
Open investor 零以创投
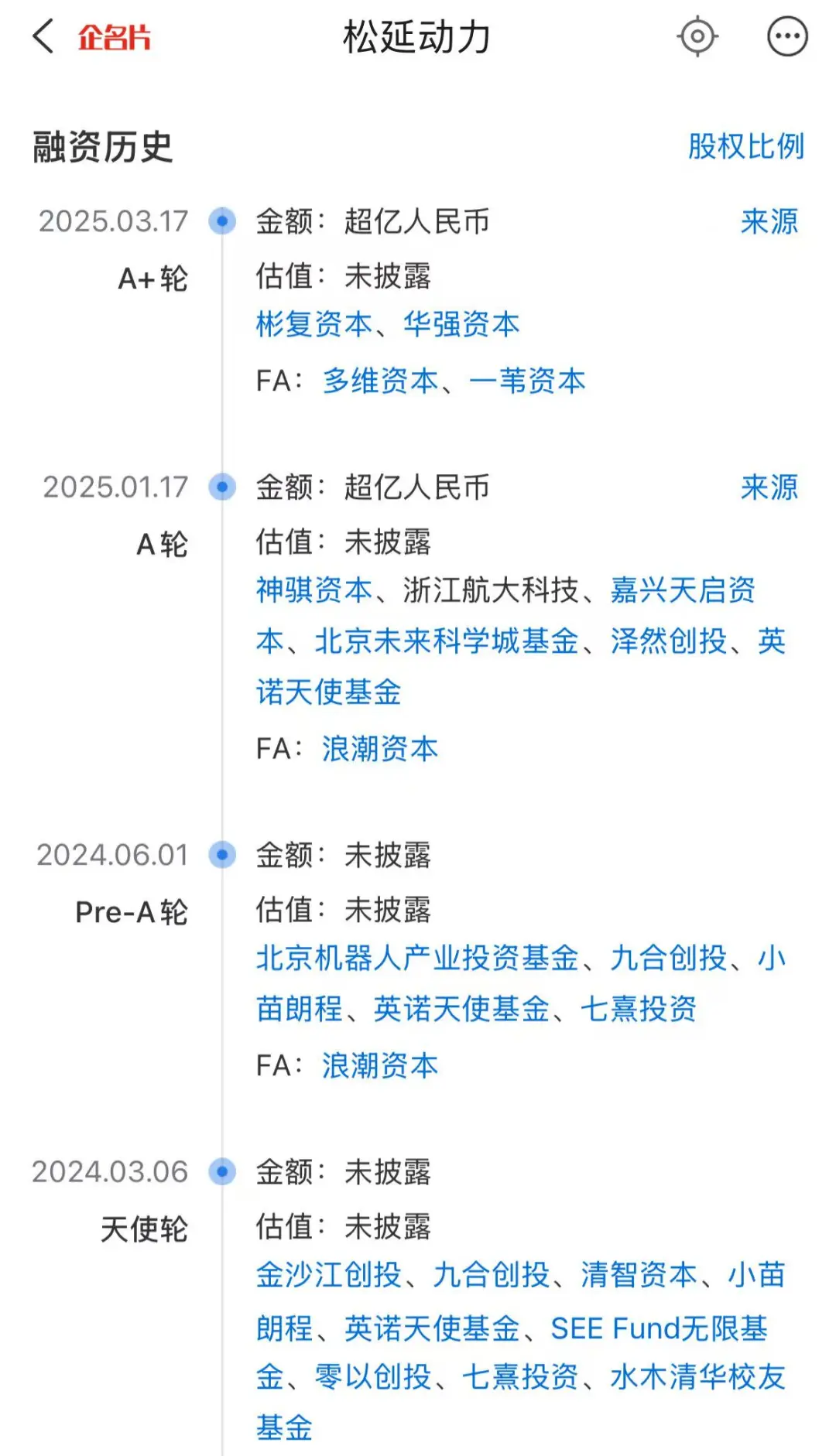(373, 1377)
